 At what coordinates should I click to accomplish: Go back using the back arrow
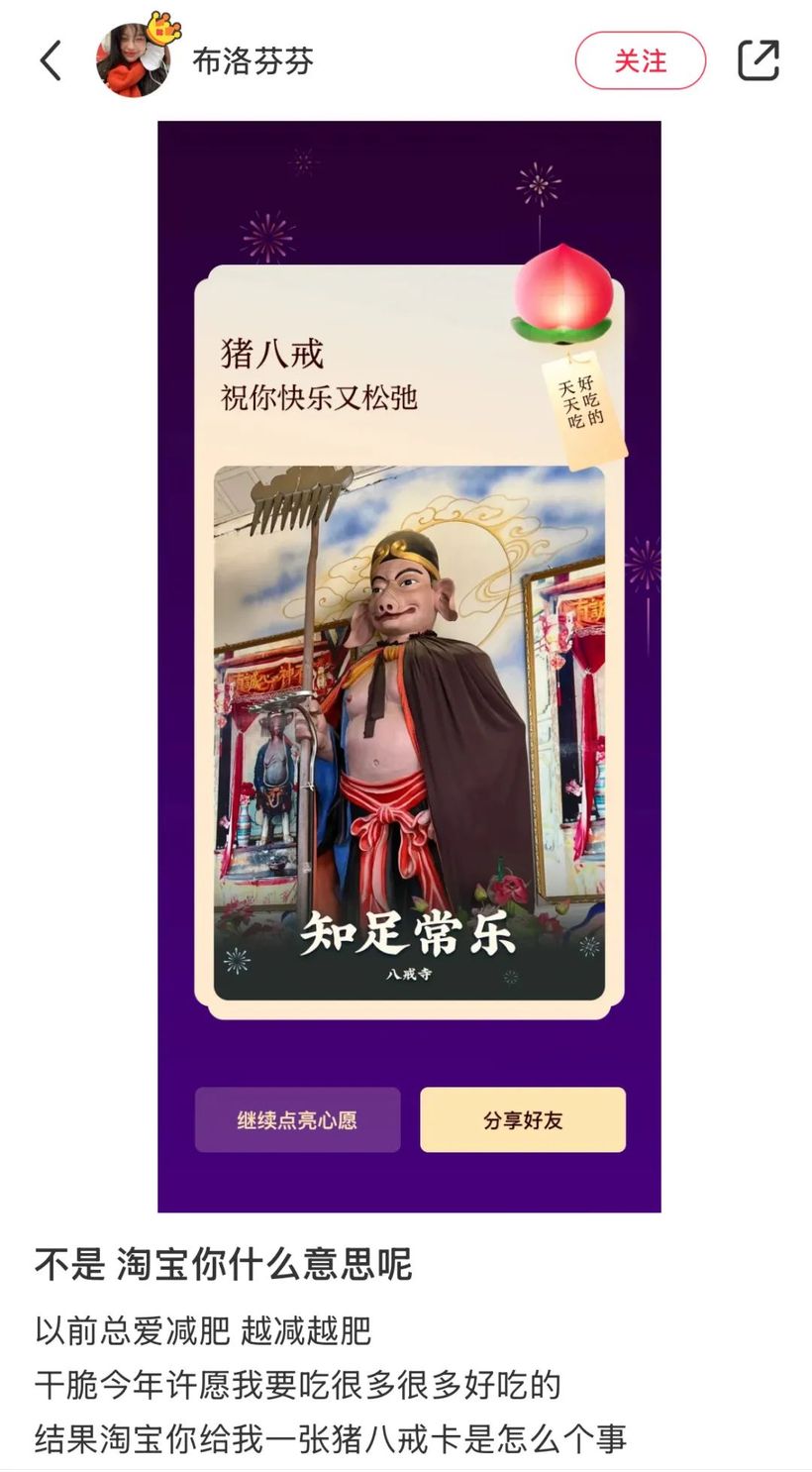click(x=51, y=60)
